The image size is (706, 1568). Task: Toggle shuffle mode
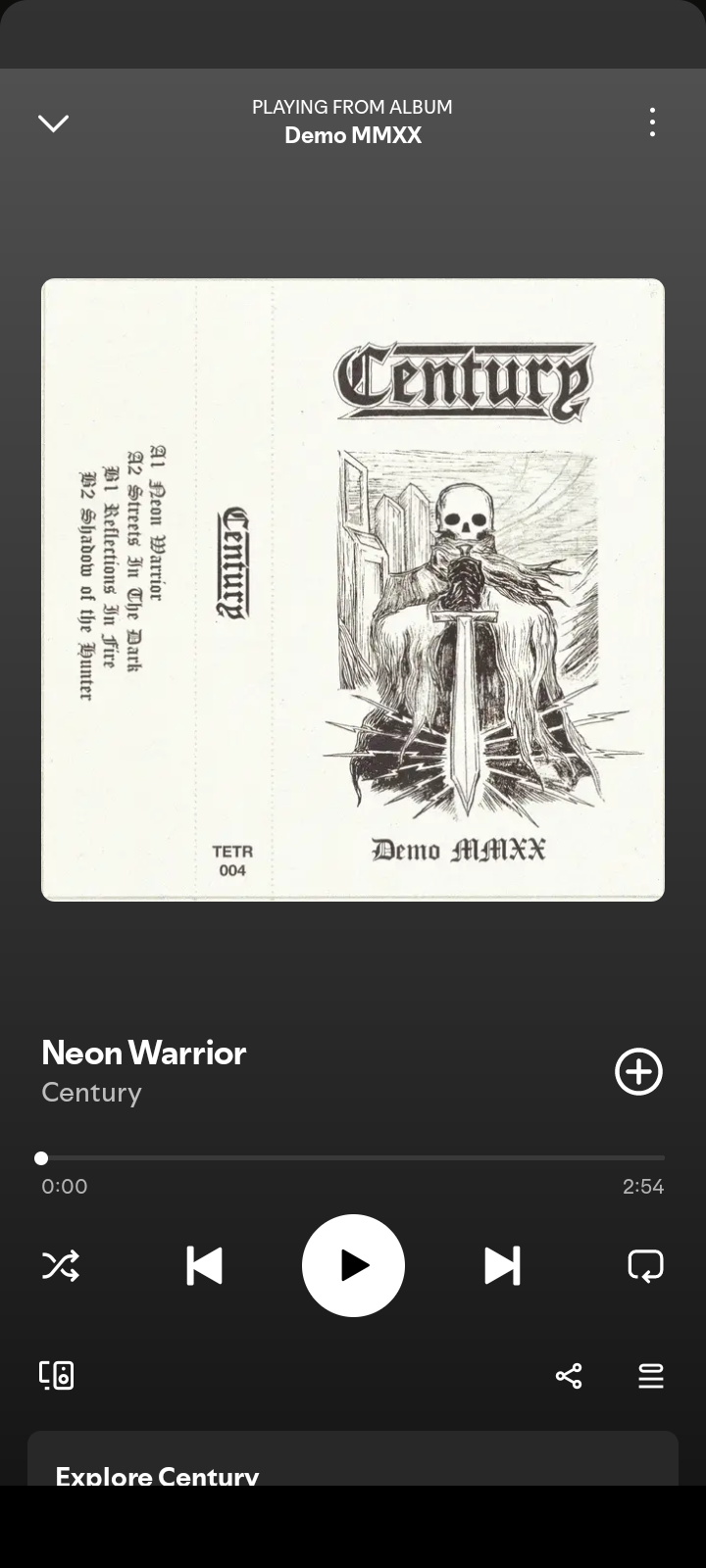61,1266
